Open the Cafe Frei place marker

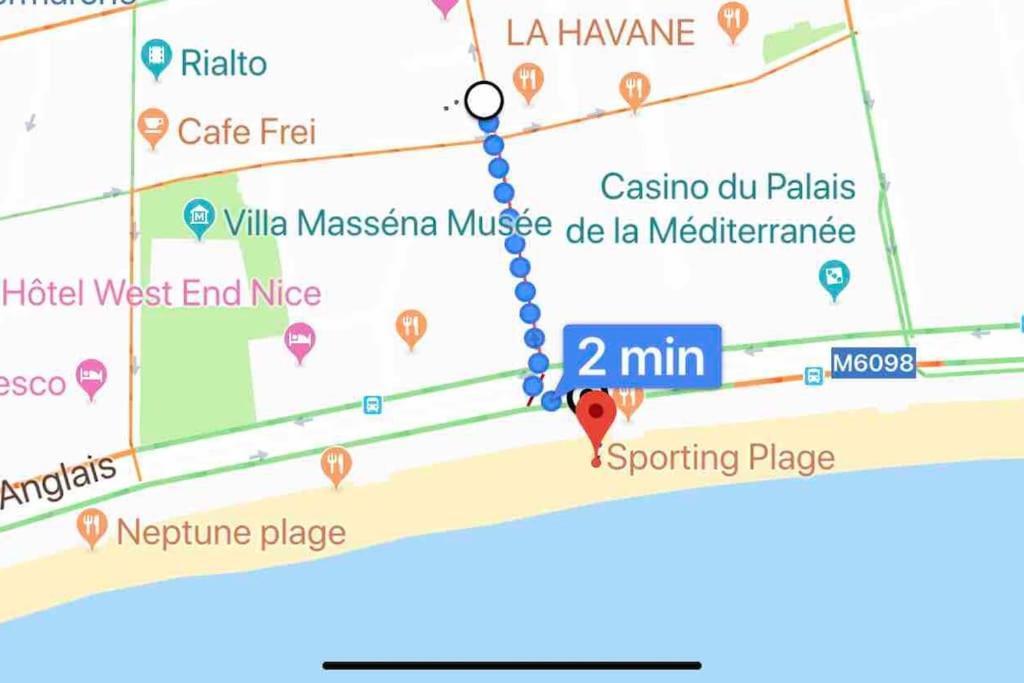pos(152,127)
